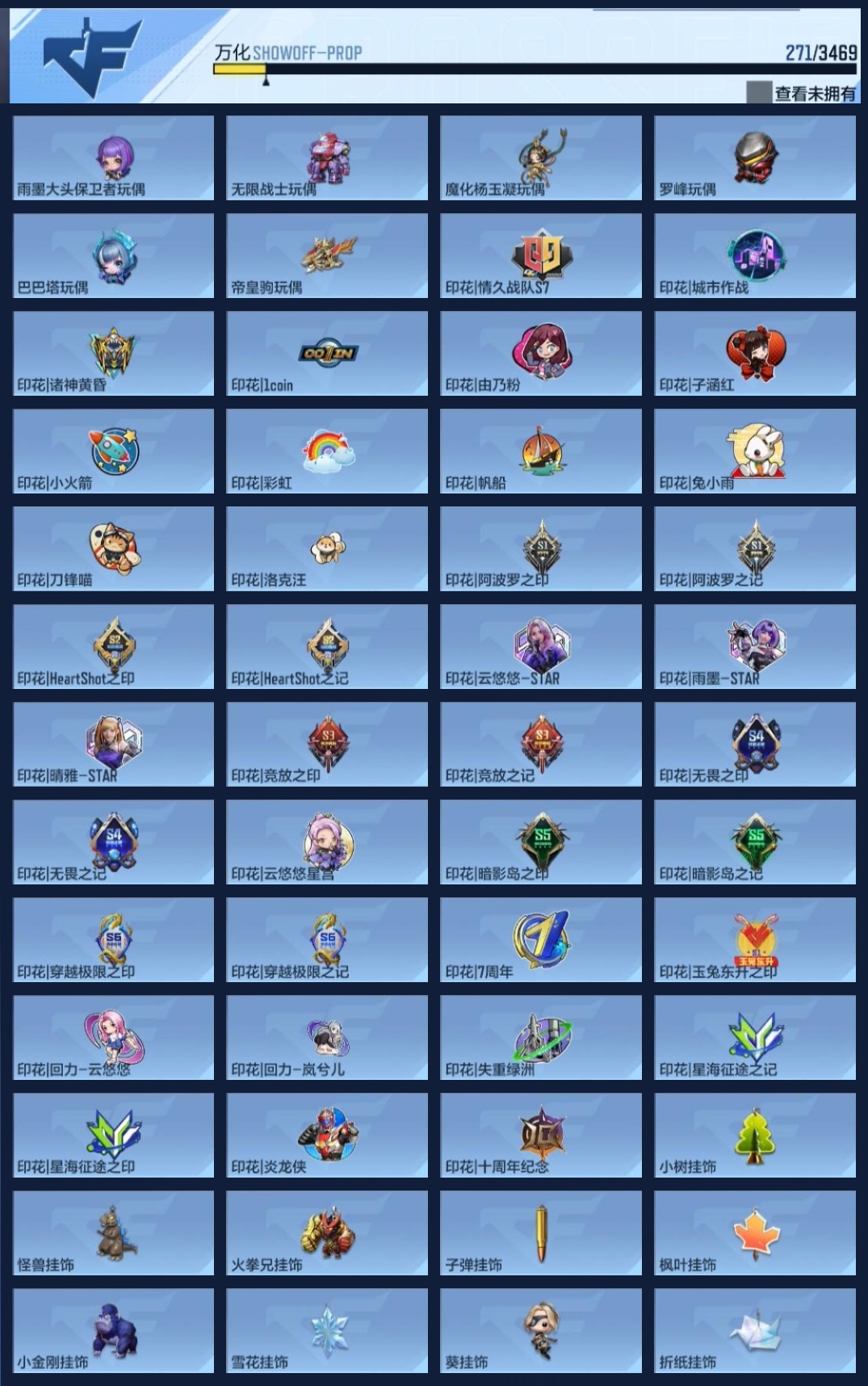View the 小树挂饰 charm
The height and width of the screenshot is (1386, 868).
coord(754,1136)
